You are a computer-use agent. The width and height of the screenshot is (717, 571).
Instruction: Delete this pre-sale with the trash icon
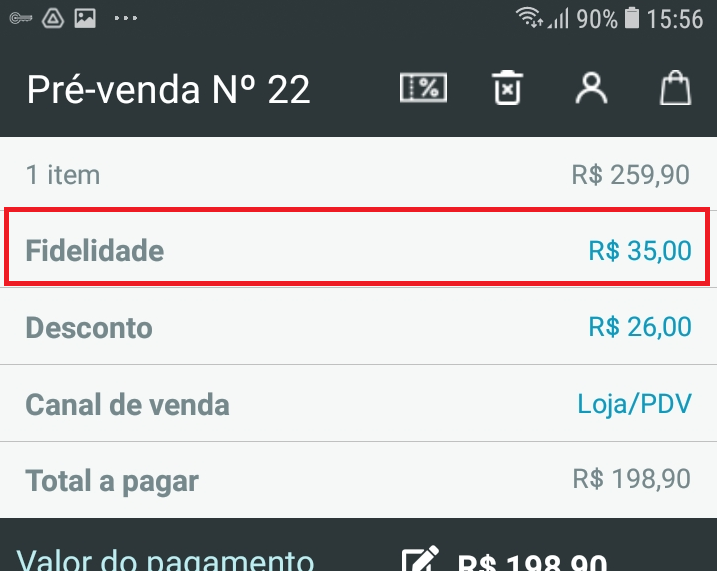click(508, 88)
